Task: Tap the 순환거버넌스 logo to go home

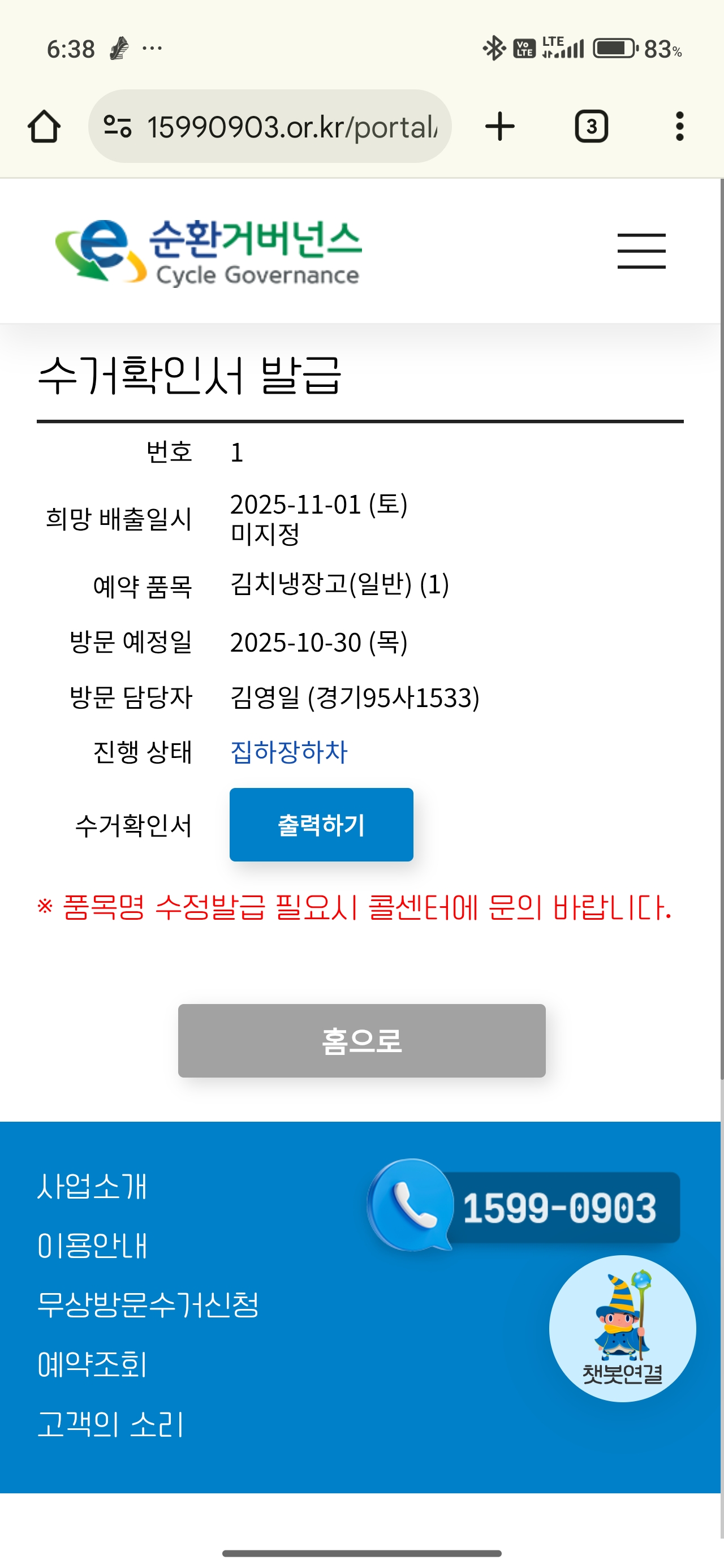Action: coord(208,252)
